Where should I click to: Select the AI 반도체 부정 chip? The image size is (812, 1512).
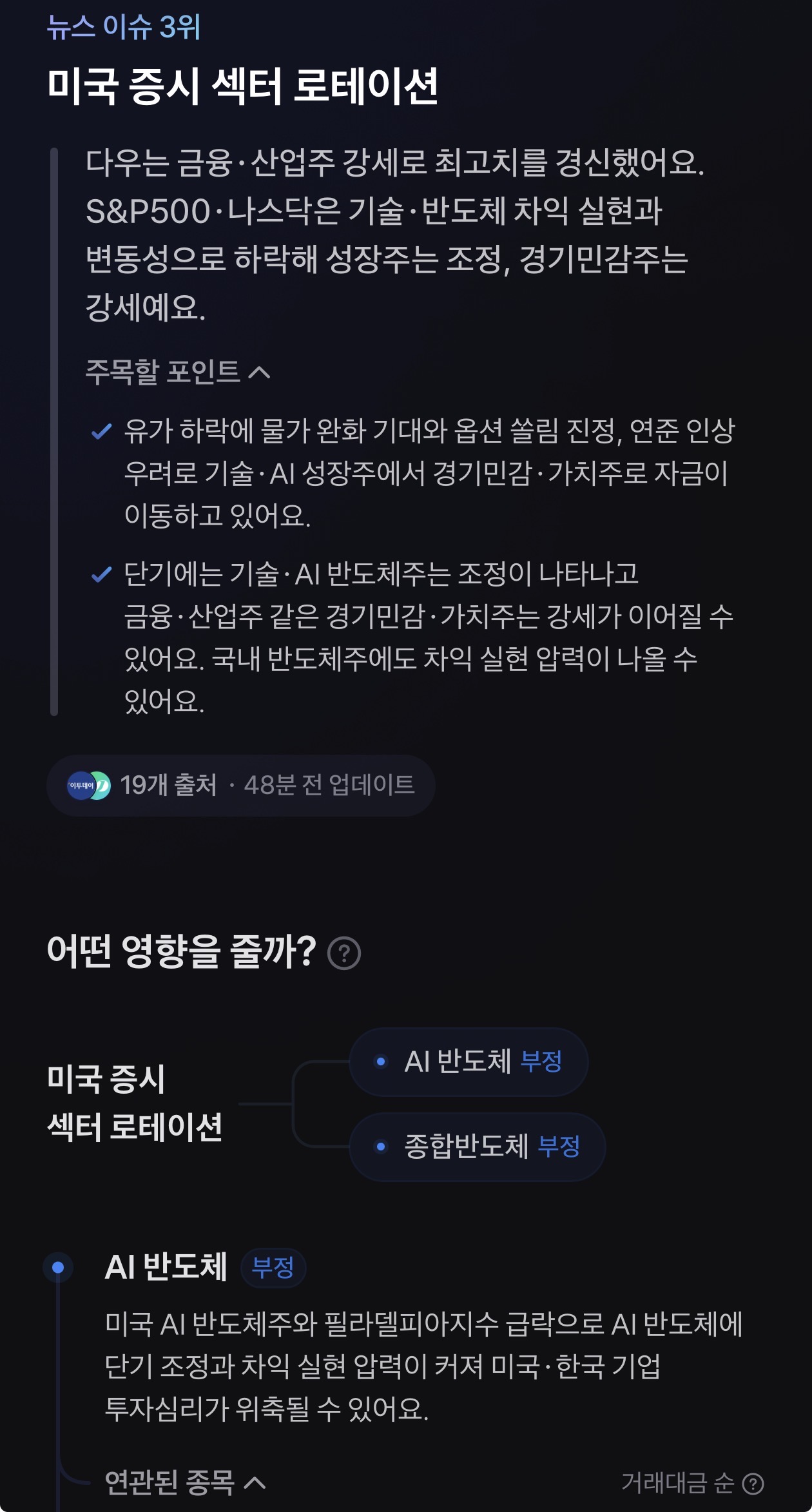[469, 1061]
